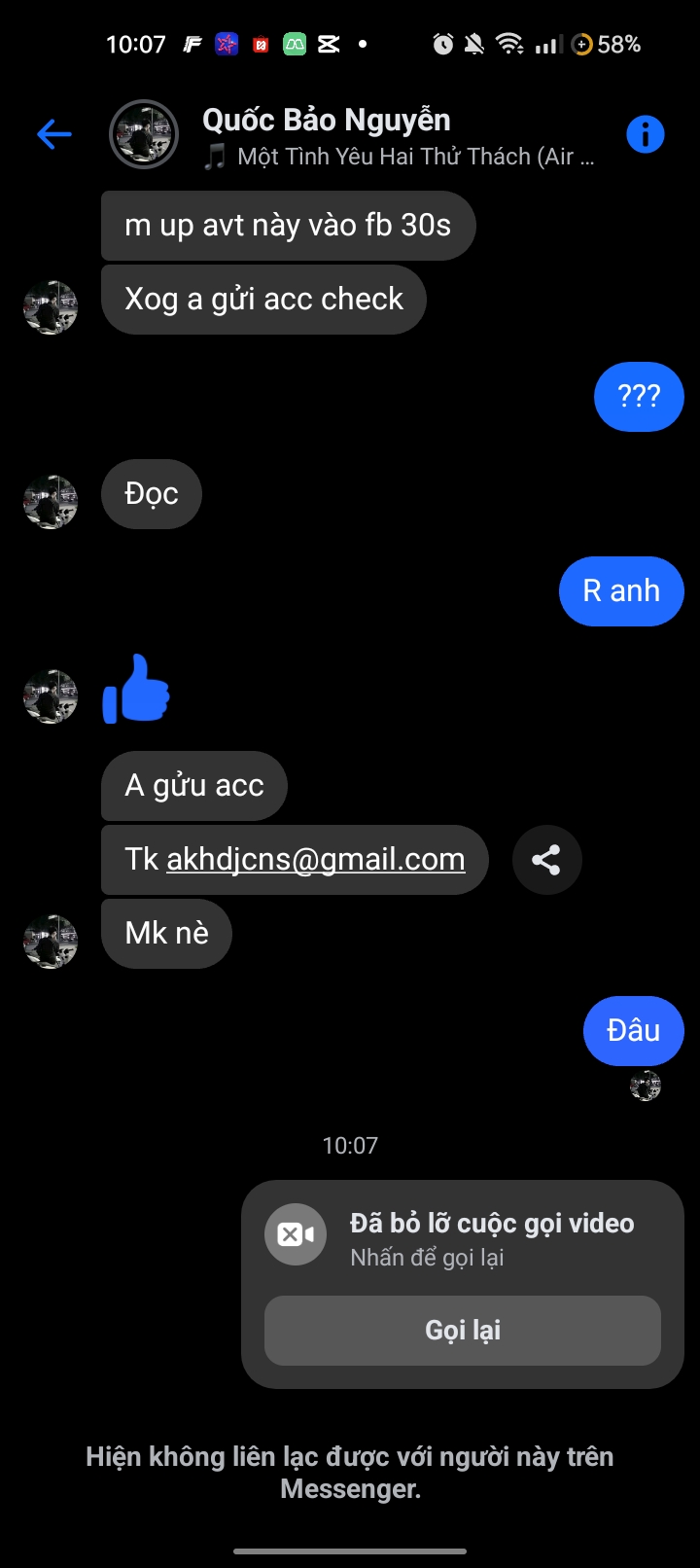Screen dimensions: 700x1568
Task: Tap sender's avatar beside the Đọc message
Action: point(51,502)
